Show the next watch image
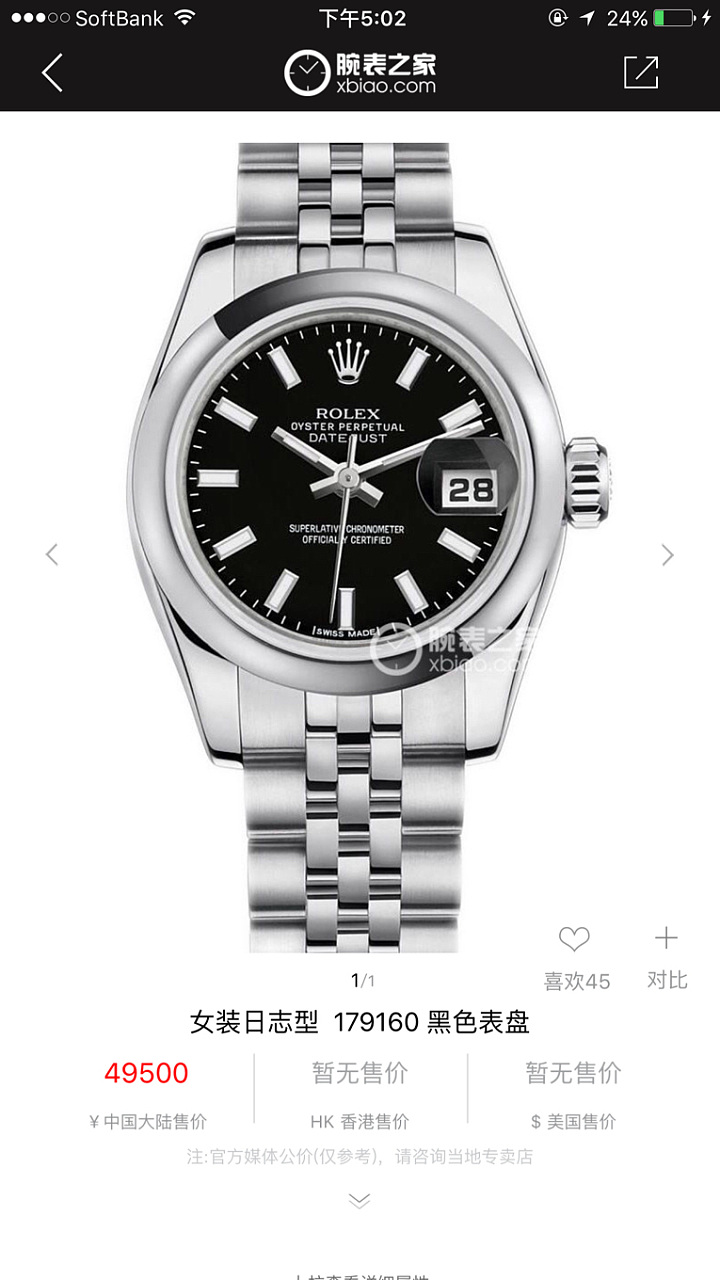The image size is (720, 1280). coord(667,555)
